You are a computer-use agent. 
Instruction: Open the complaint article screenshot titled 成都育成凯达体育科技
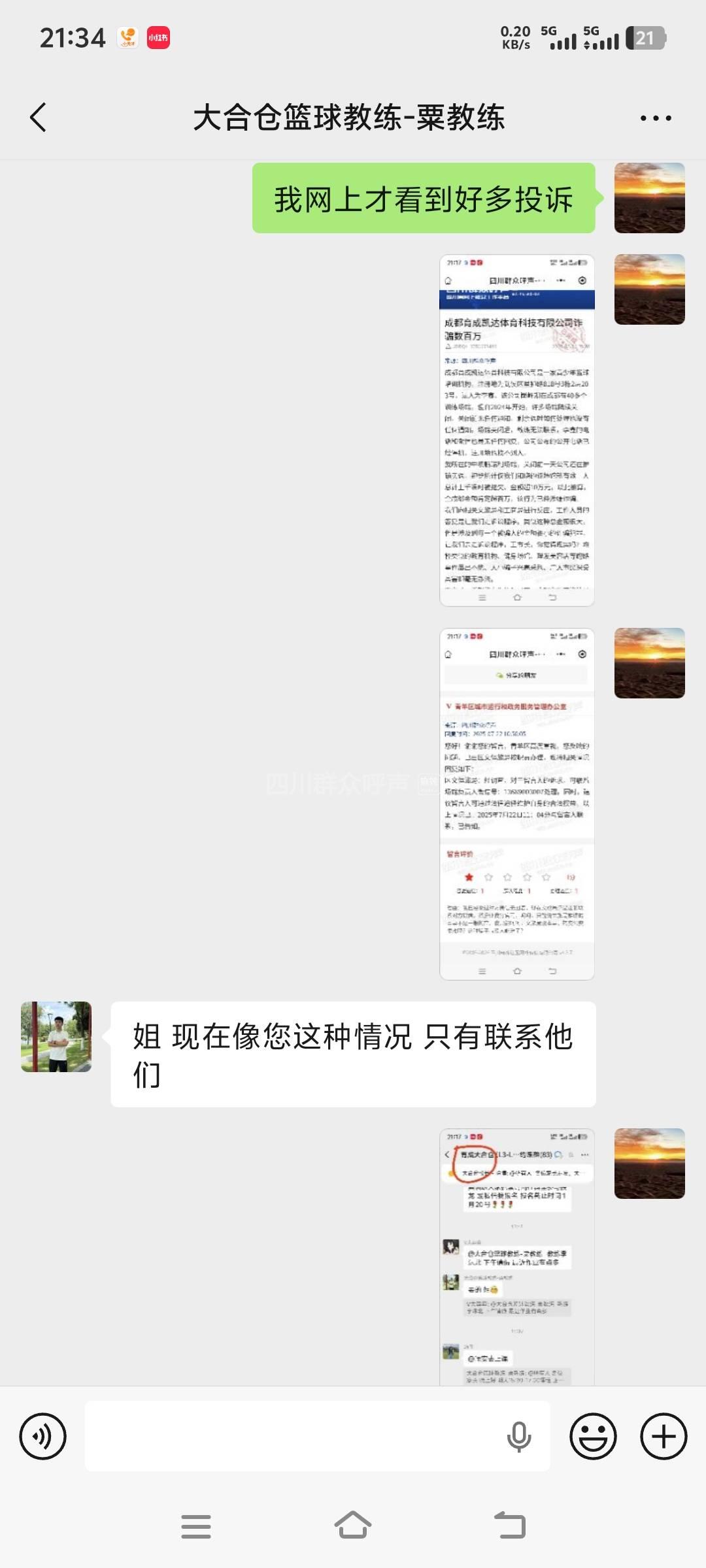(x=516, y=430)
